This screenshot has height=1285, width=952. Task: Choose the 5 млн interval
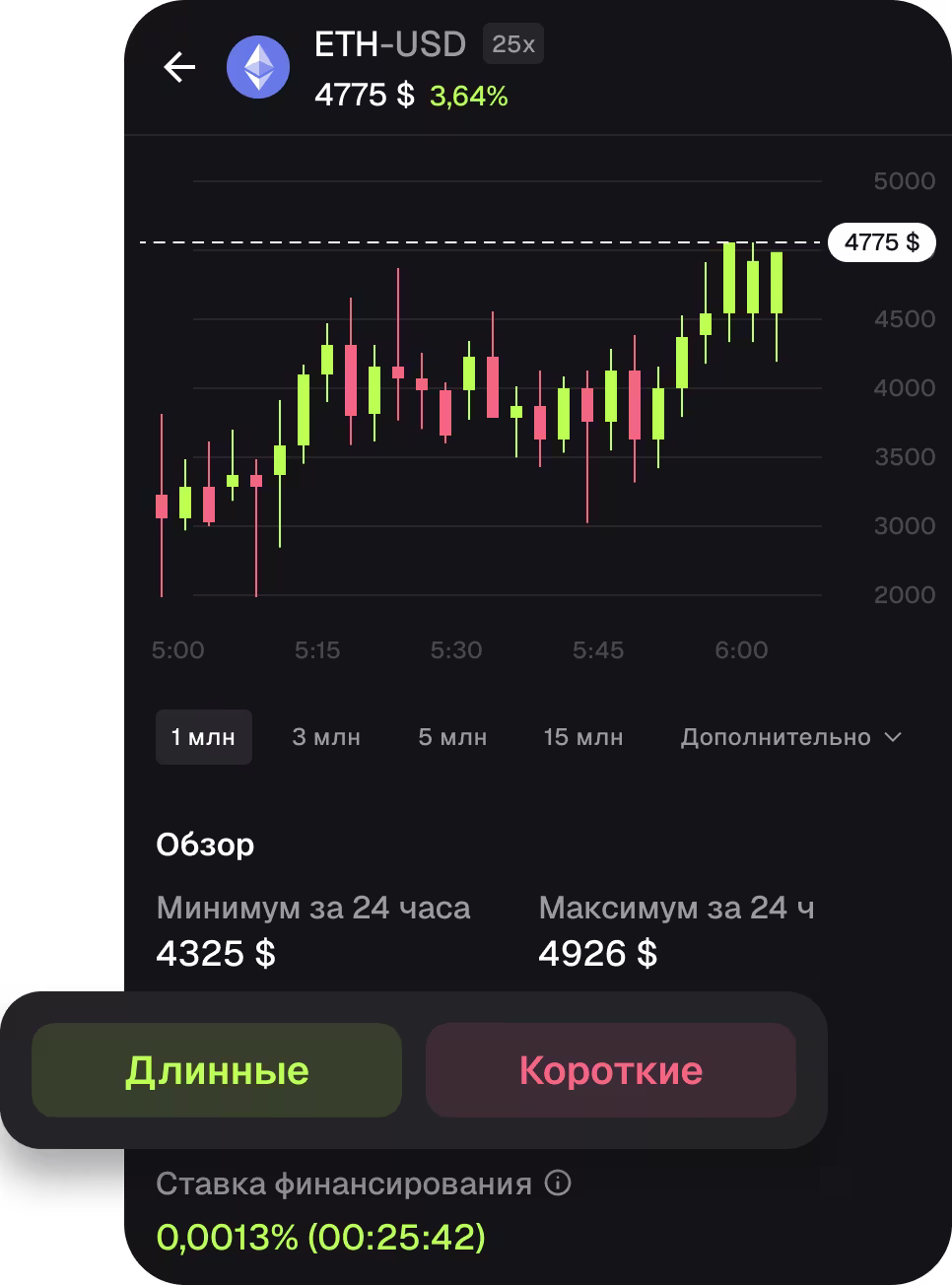coord(452,737)
